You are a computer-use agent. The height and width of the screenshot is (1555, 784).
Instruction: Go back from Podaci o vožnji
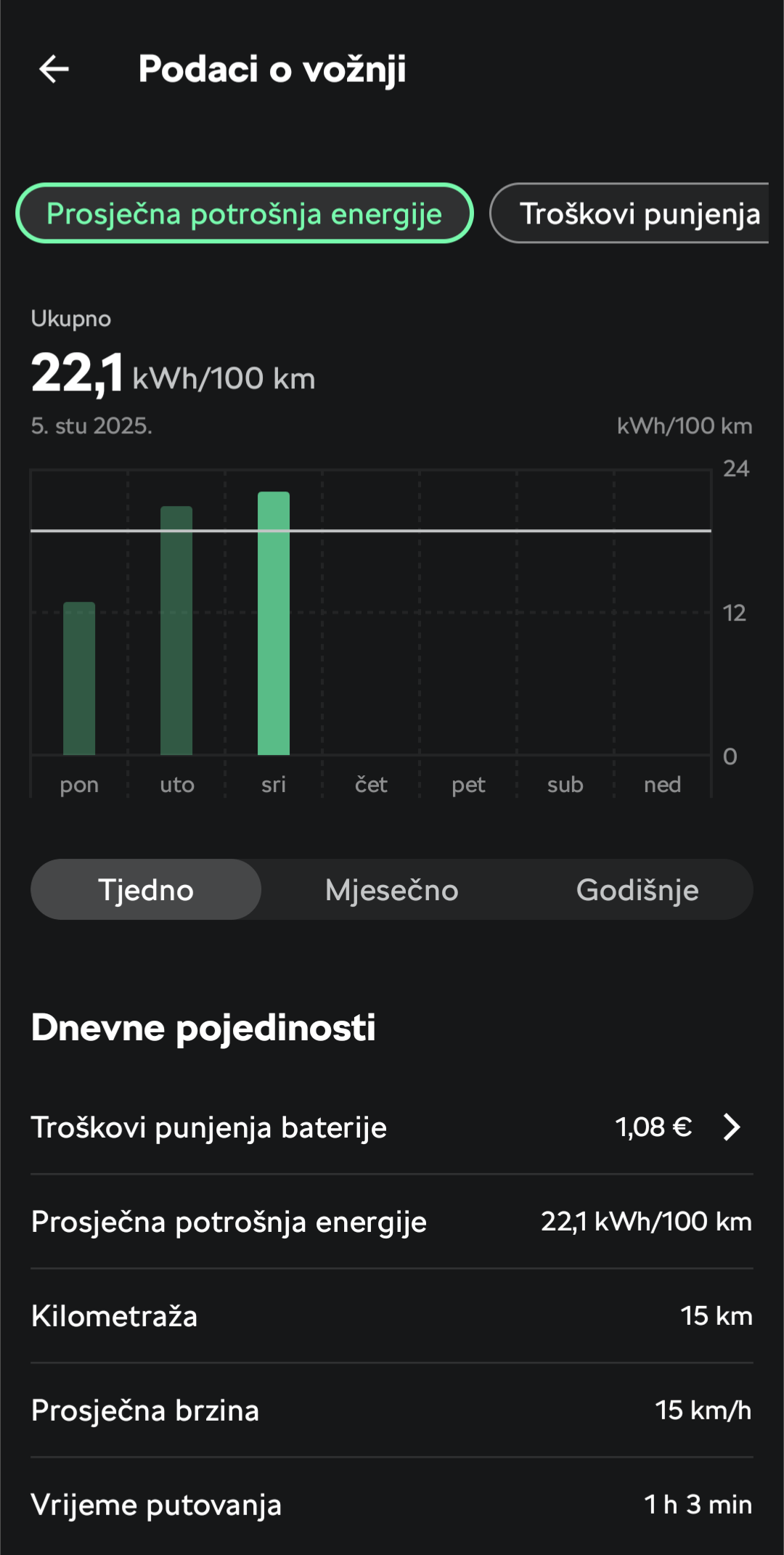pyautogui.click(x=54, y=70)
